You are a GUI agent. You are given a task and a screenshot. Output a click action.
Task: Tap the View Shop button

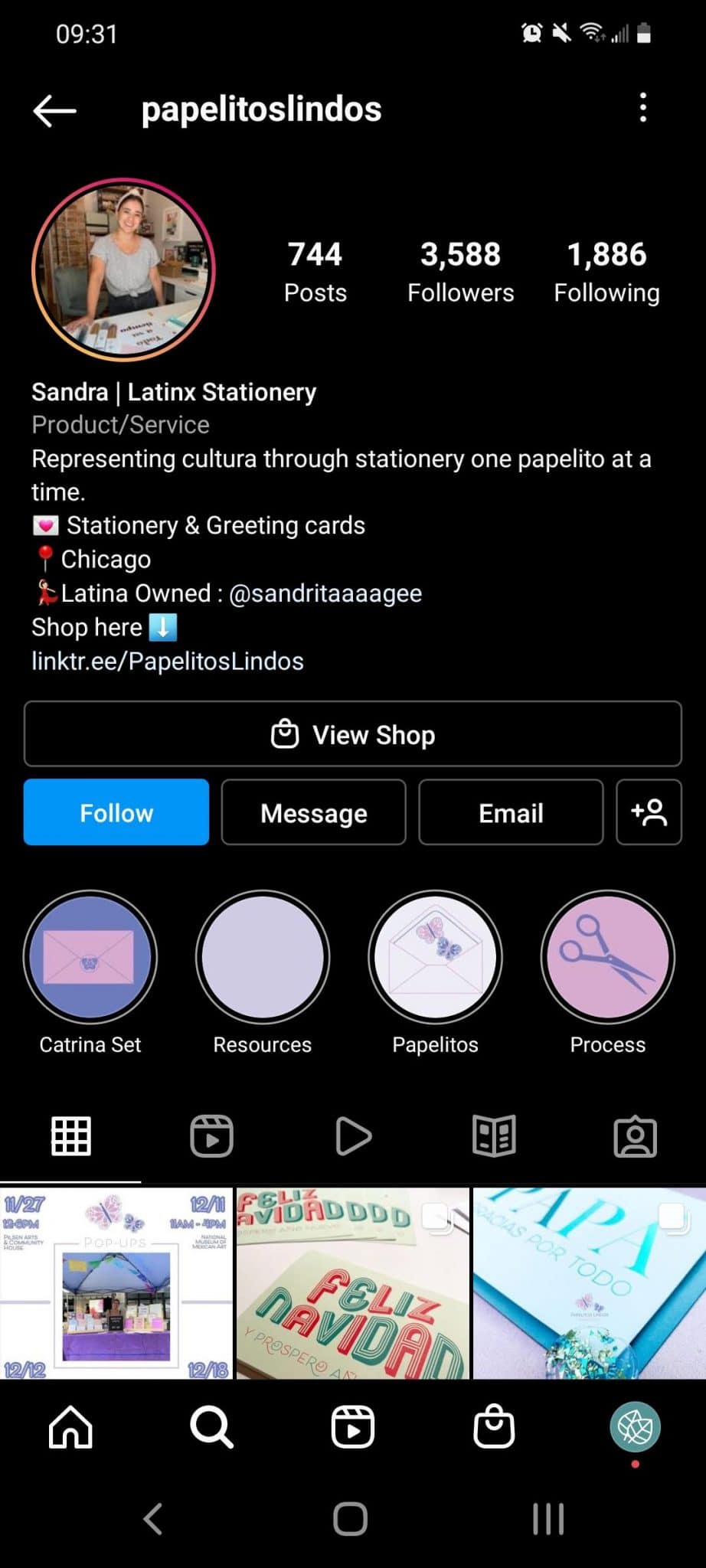click(x=352, y=734)
